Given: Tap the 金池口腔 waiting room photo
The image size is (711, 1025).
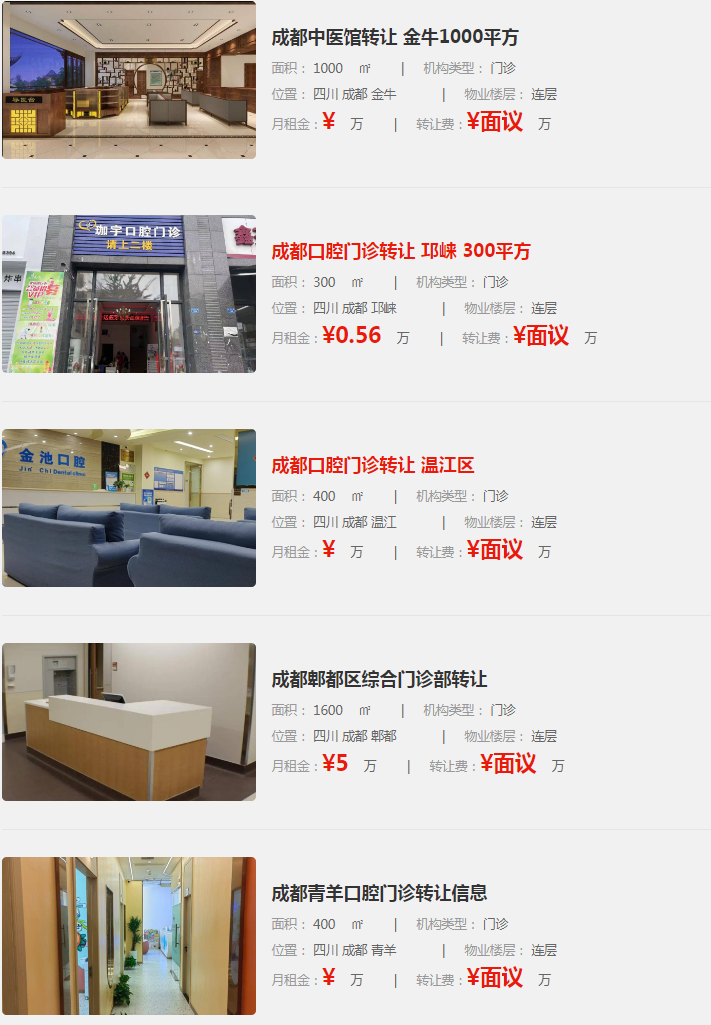Looking at the screenshot, I should tap(129, 508).
